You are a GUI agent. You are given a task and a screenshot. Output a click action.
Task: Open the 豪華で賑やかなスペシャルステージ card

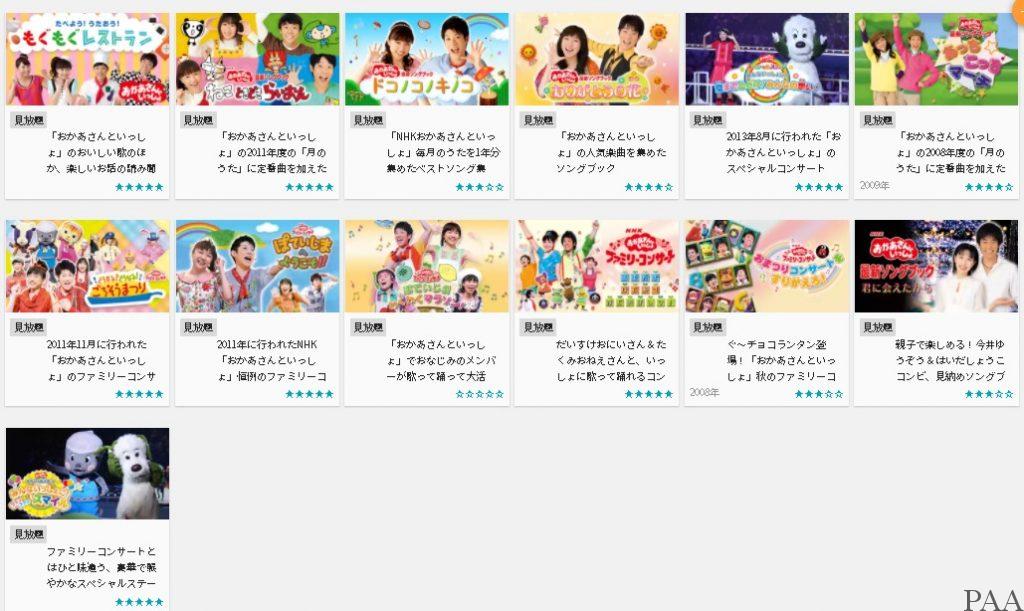(x=87, y=474)
